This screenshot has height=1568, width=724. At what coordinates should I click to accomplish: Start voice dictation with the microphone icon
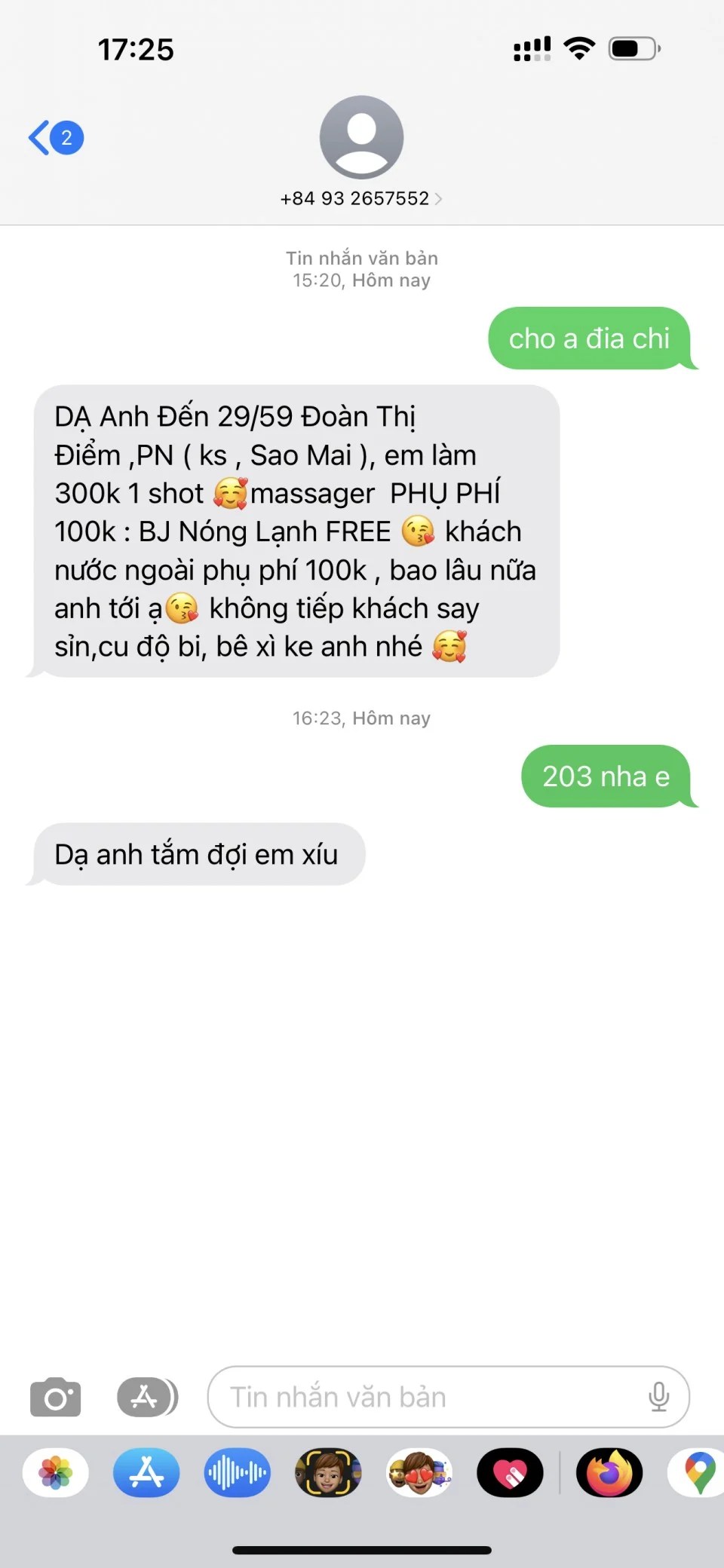(x=658, y=1397)
